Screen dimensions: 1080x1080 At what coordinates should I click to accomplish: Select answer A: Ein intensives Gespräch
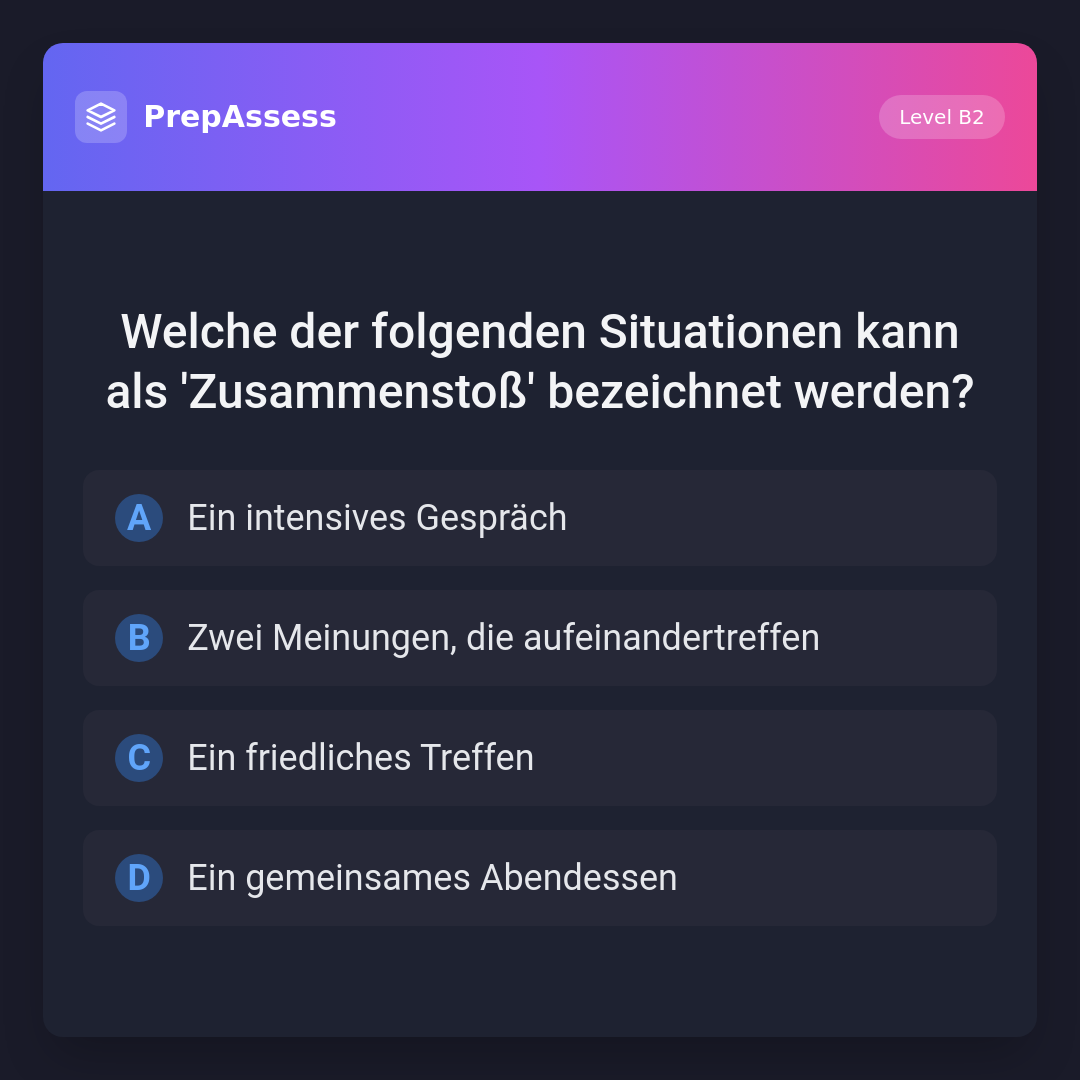(540, 518)
